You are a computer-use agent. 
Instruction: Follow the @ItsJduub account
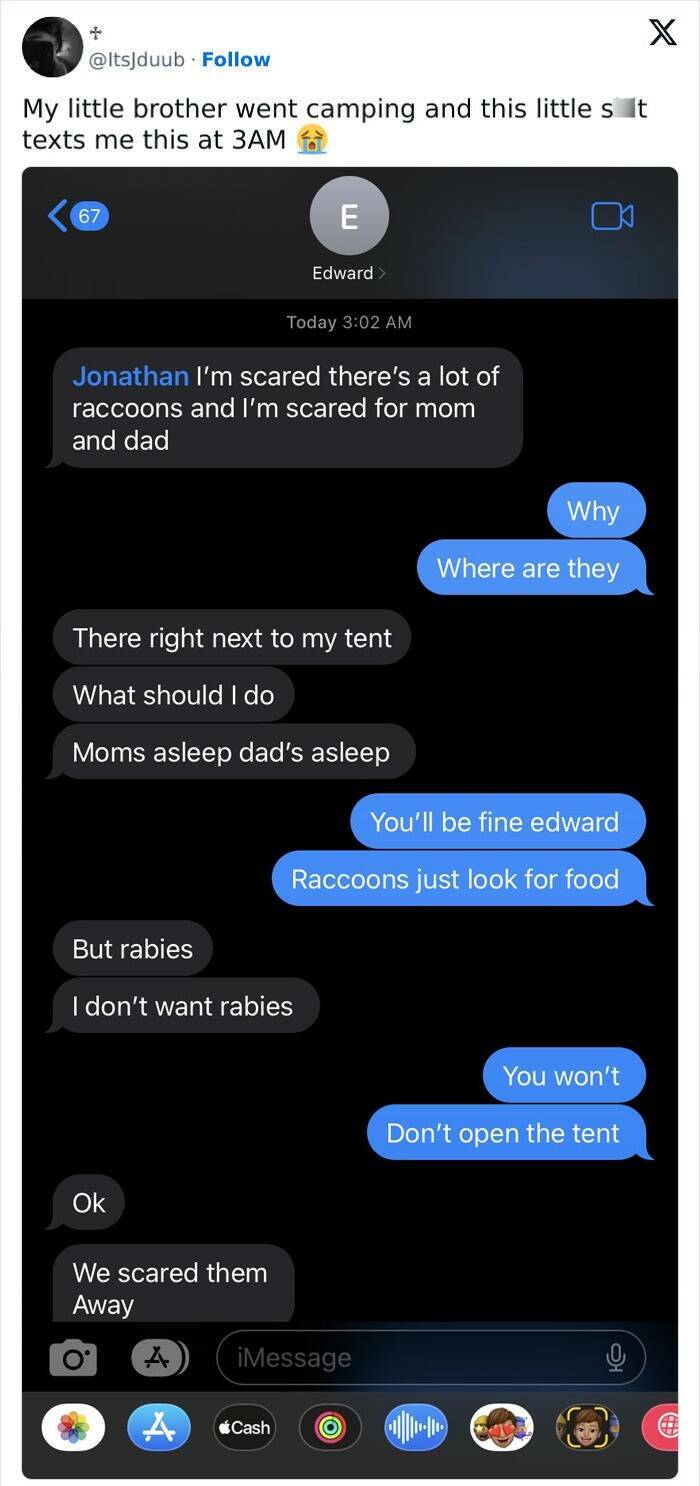point(236,59)
